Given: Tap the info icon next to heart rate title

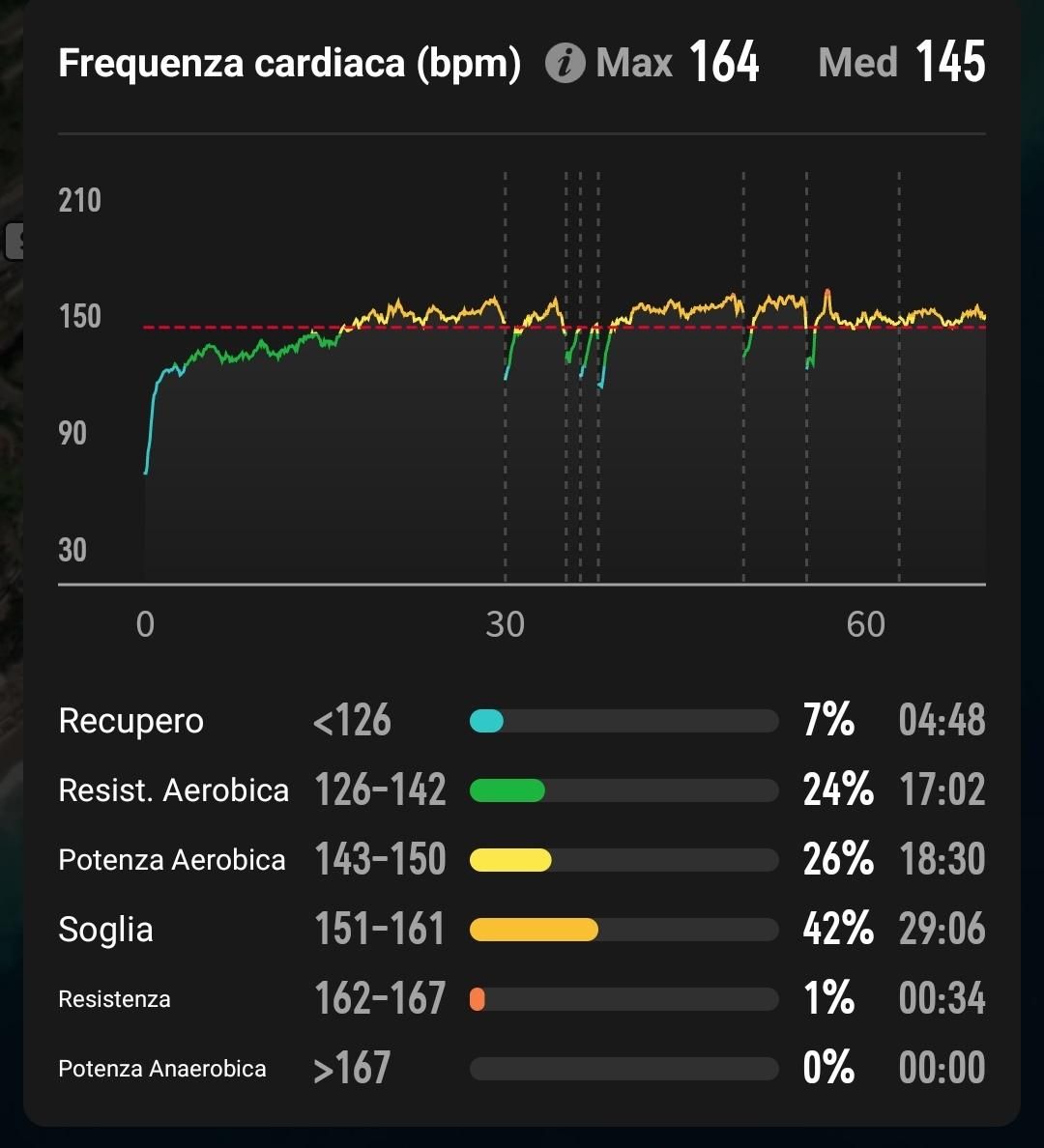Looking at the screenshot, I should pyautogui.click(x=565, y=61).
